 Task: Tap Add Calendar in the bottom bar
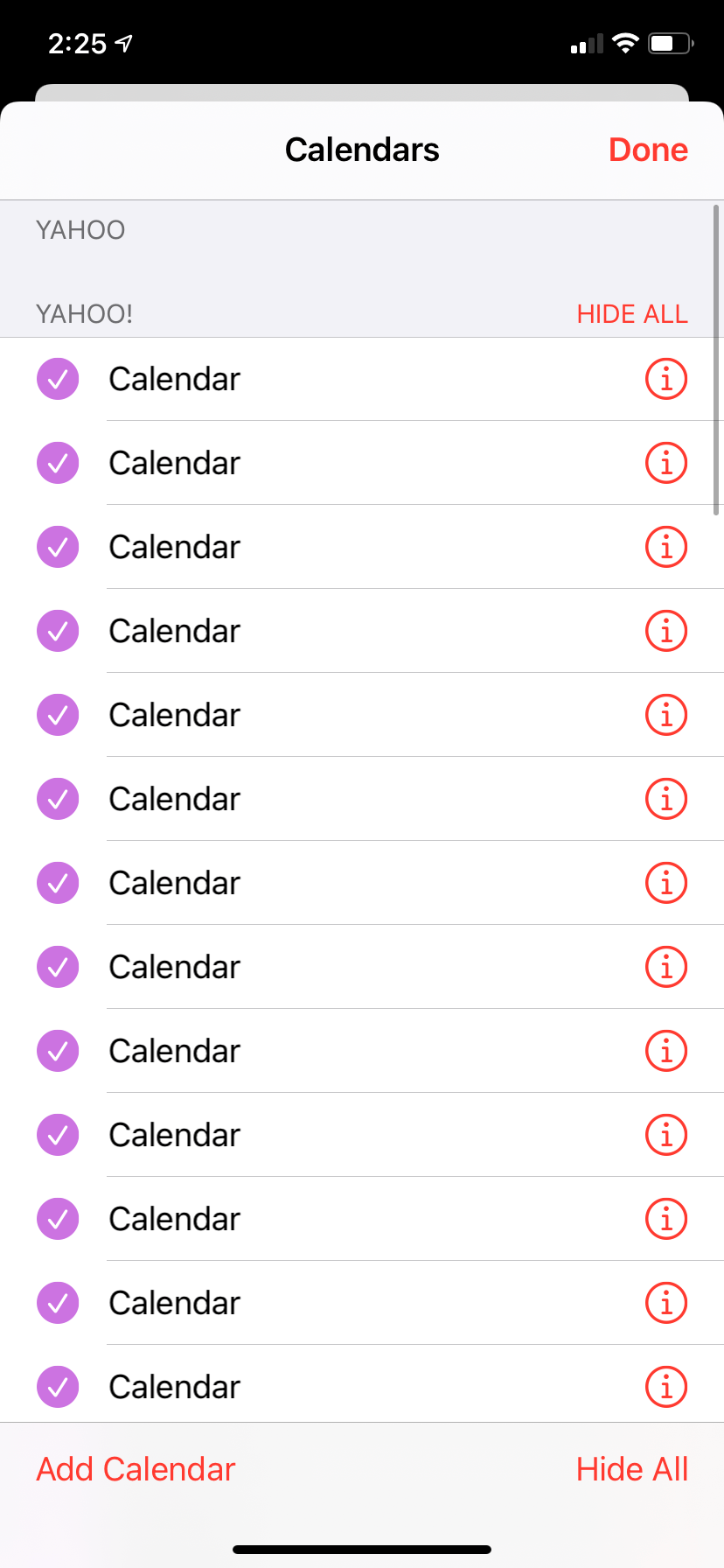point(136,1469)
